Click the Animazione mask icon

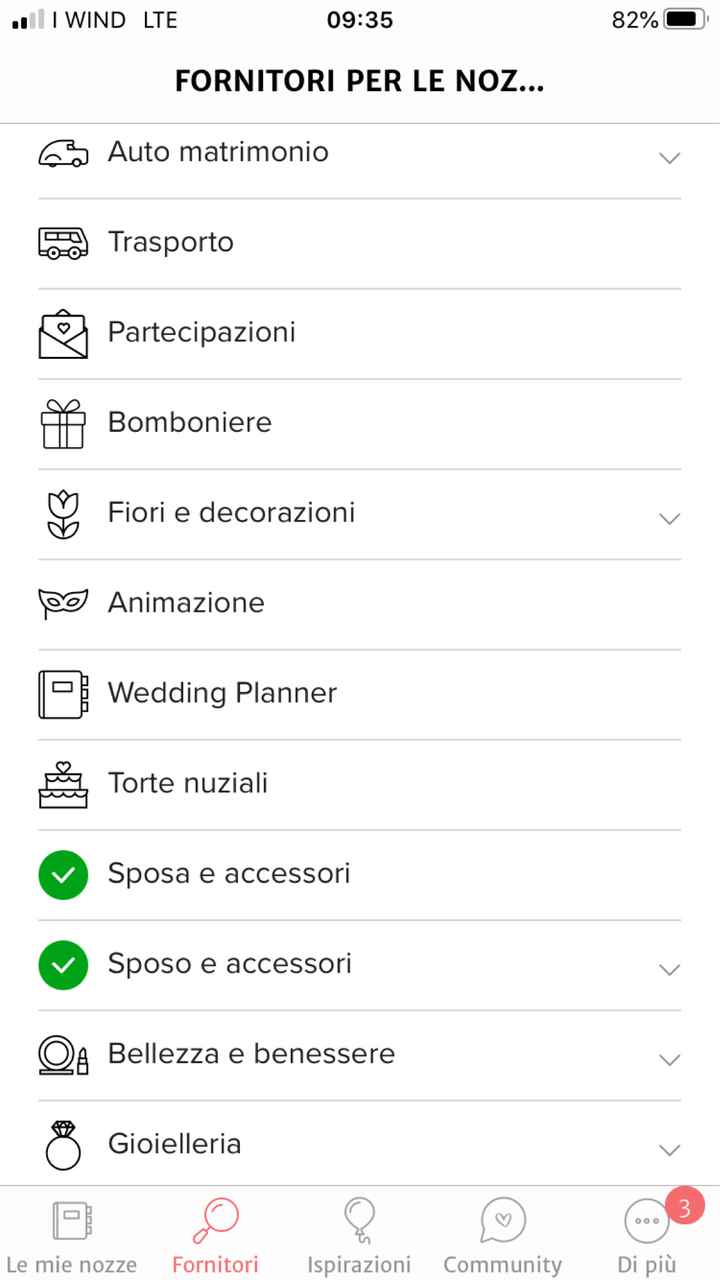point(64,602)
